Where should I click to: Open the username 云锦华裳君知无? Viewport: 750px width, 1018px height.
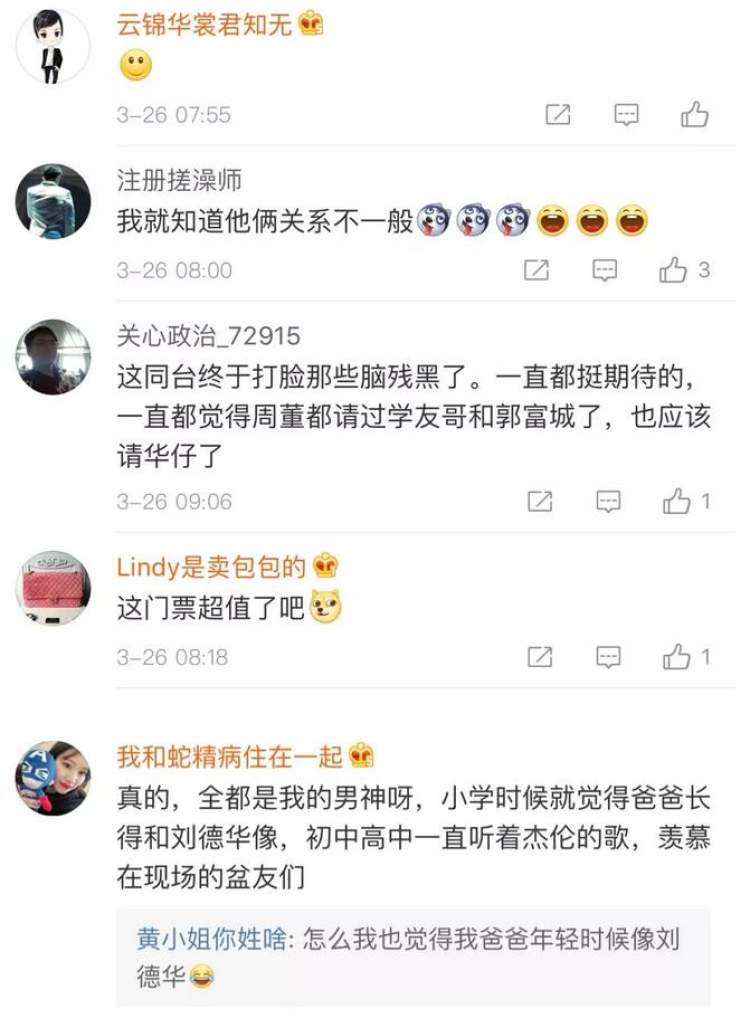click(x=204, y=24)
